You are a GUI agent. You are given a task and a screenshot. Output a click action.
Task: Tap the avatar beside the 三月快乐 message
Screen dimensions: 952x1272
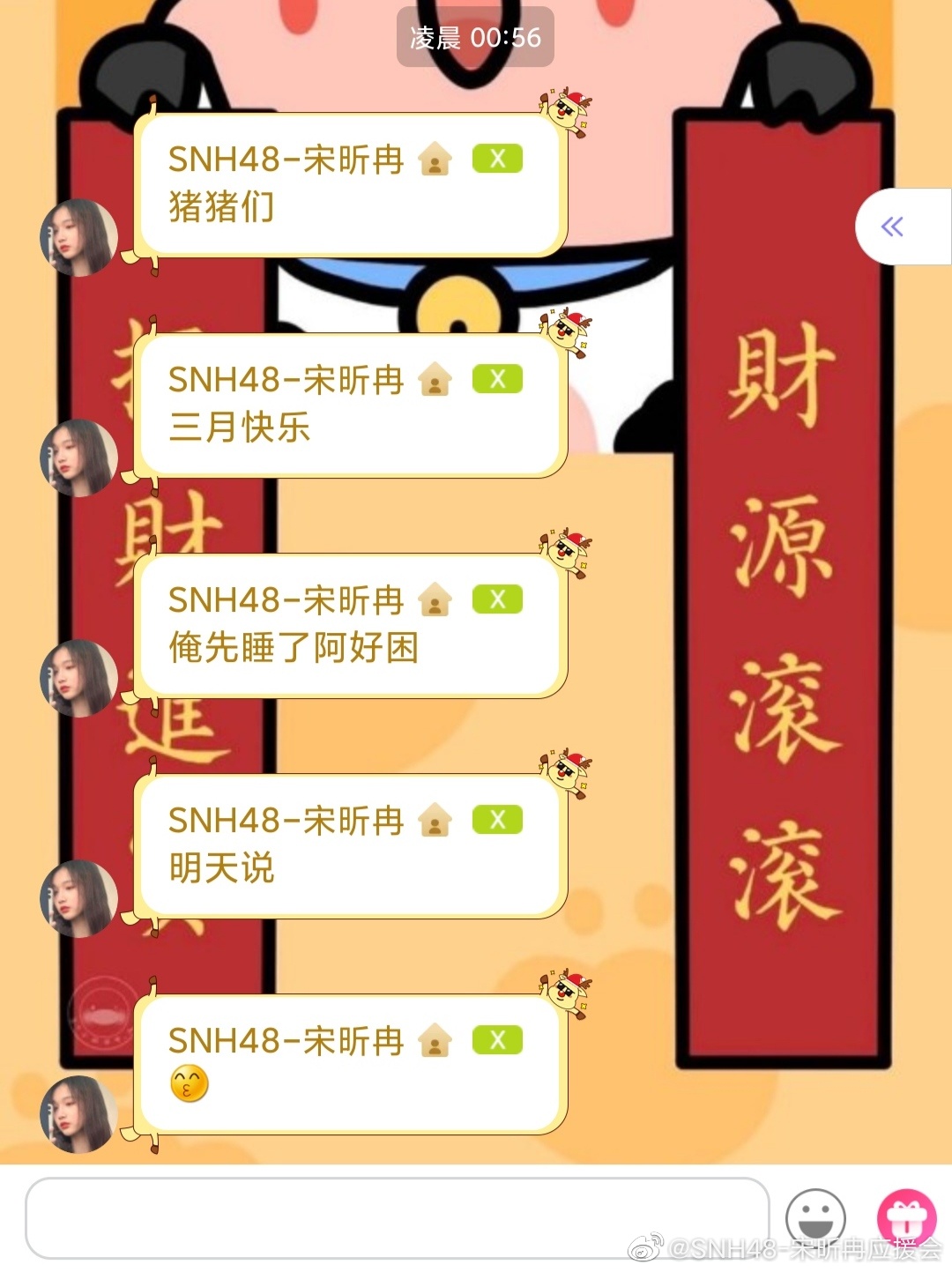(79, 458)
